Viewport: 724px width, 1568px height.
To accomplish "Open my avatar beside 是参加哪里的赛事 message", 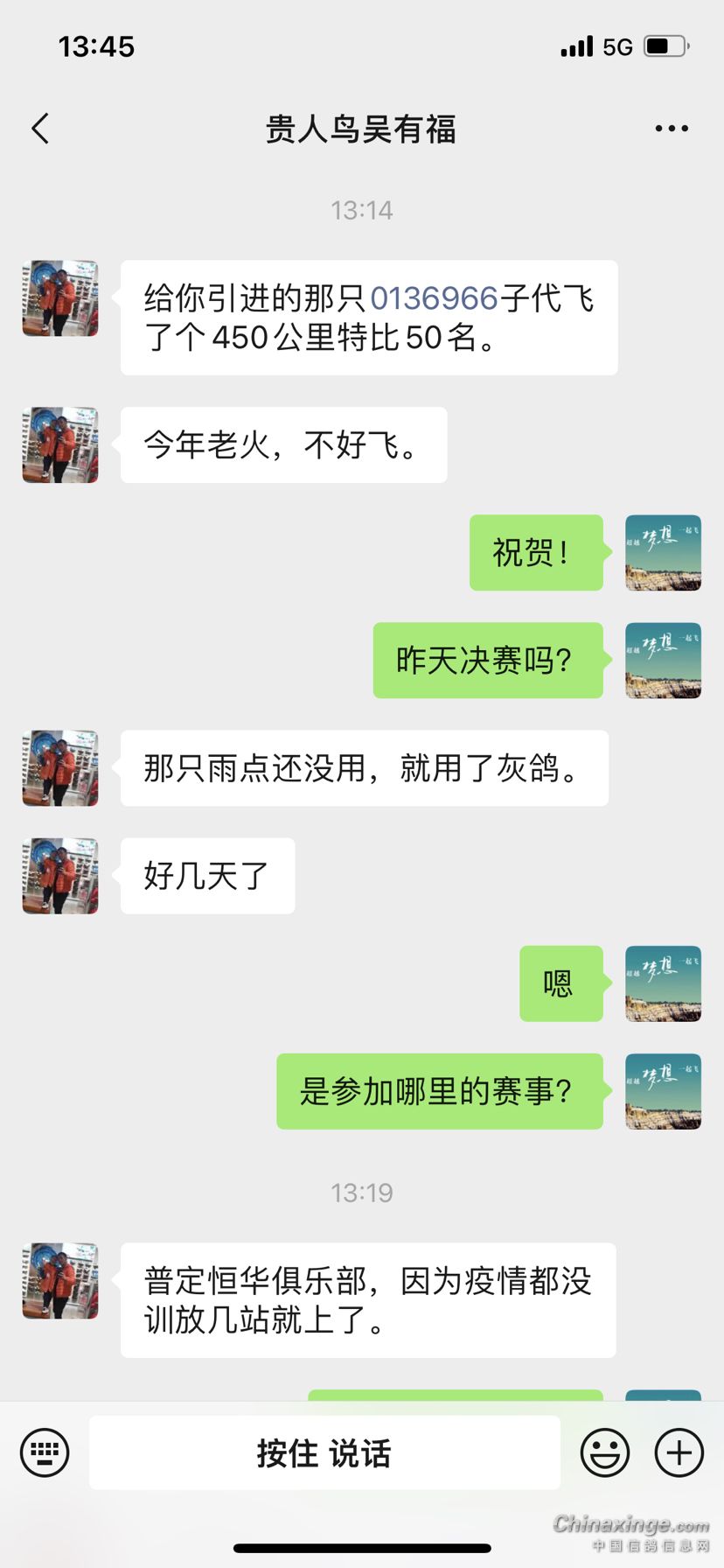I will [664, 1091].
